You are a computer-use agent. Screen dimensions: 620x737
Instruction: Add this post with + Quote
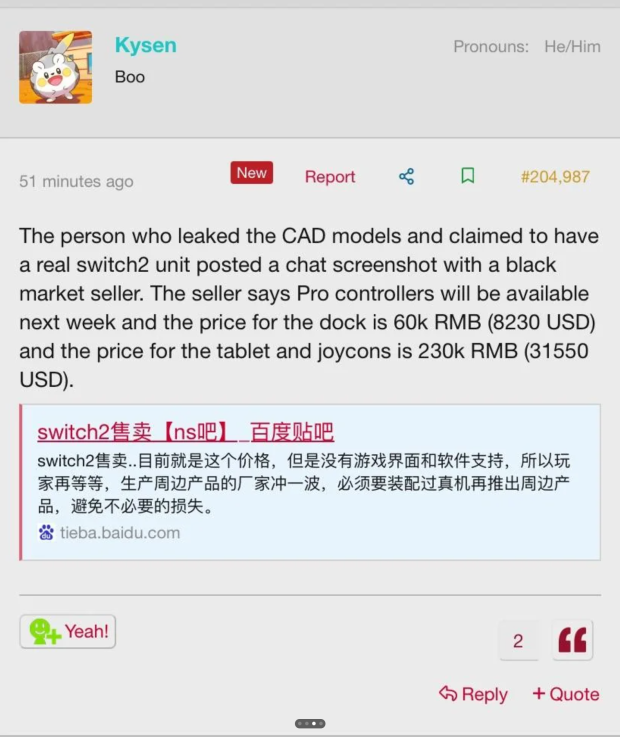(565, 694)
